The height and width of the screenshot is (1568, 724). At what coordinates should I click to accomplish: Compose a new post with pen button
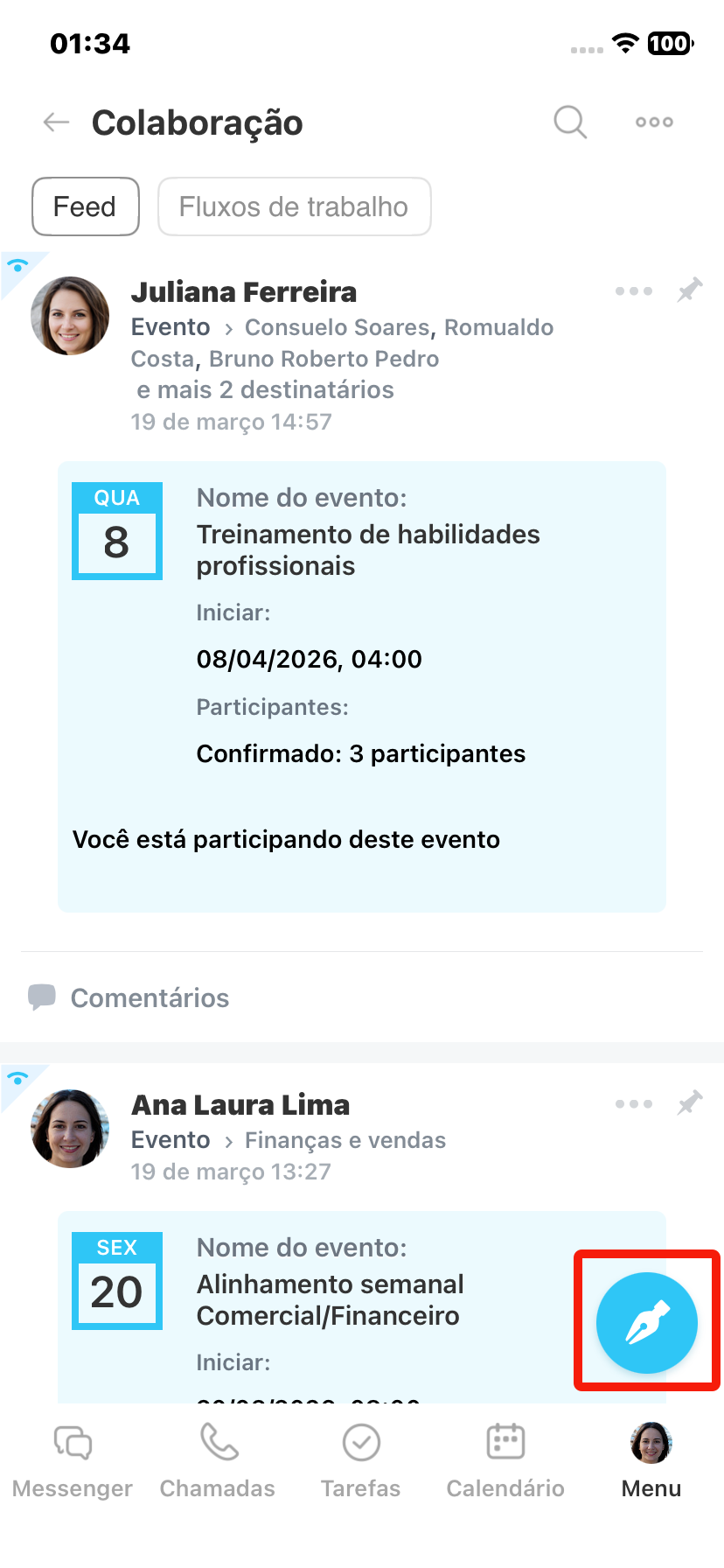click(647, 1323)
